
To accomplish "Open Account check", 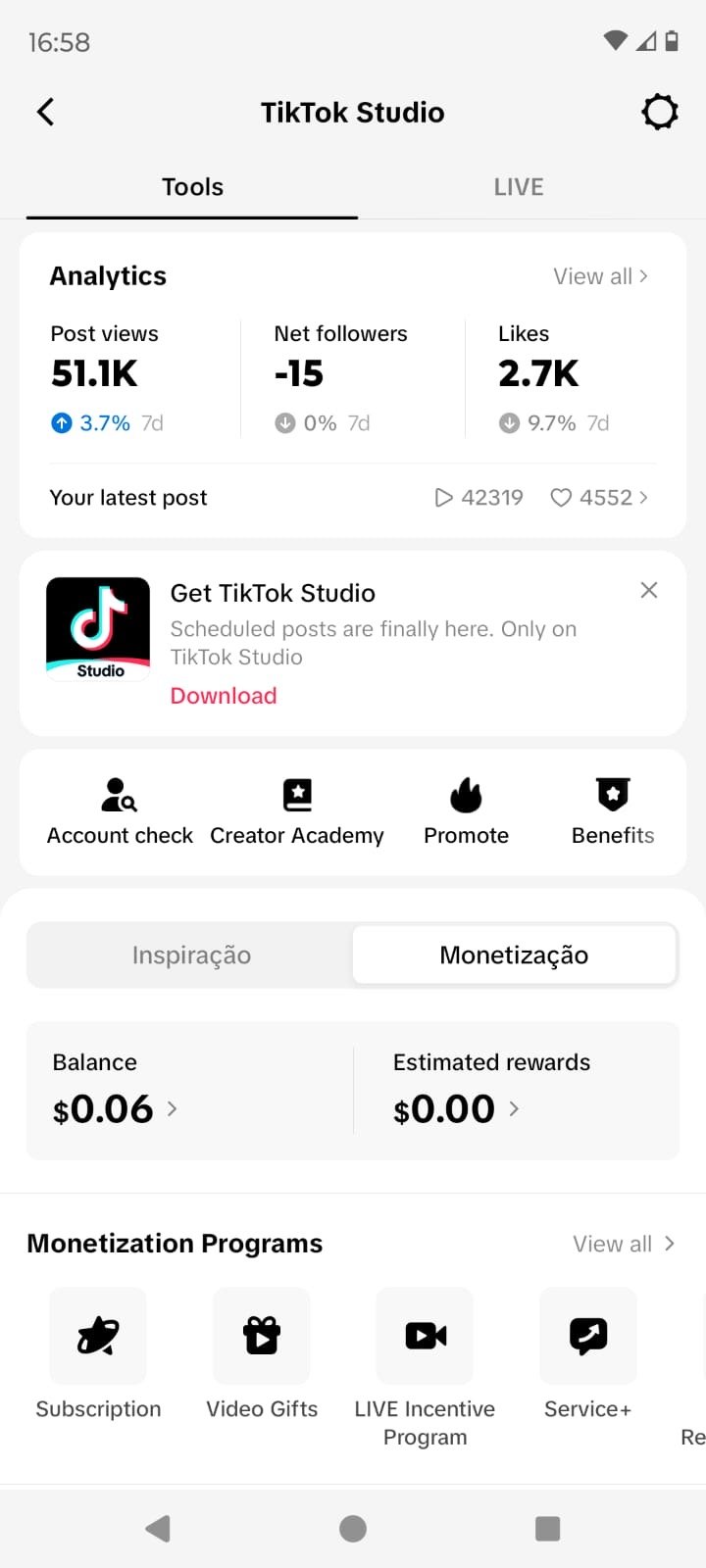I will 120,811.
